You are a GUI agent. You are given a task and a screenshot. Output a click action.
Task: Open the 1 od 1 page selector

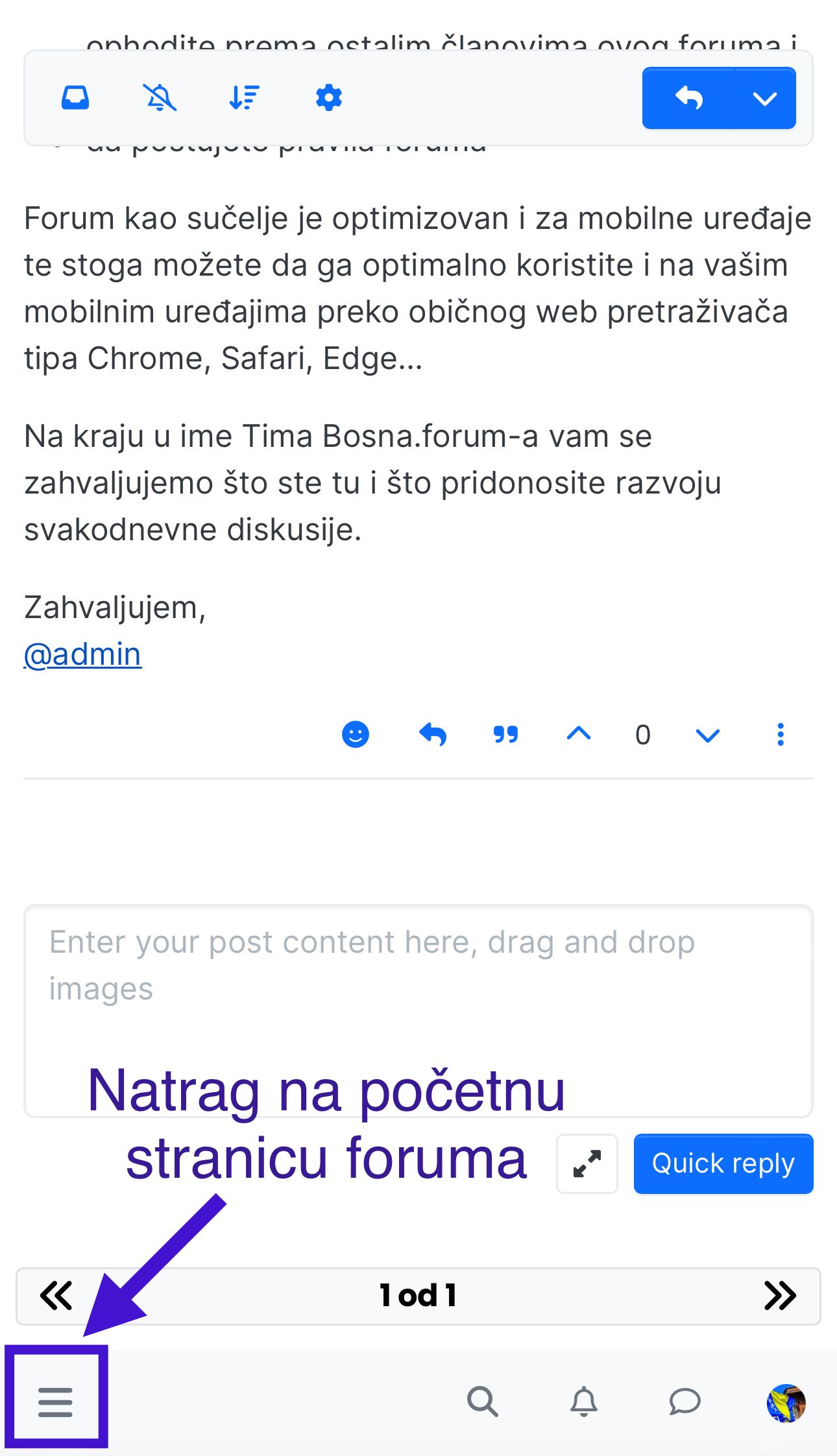(418, 1296)
